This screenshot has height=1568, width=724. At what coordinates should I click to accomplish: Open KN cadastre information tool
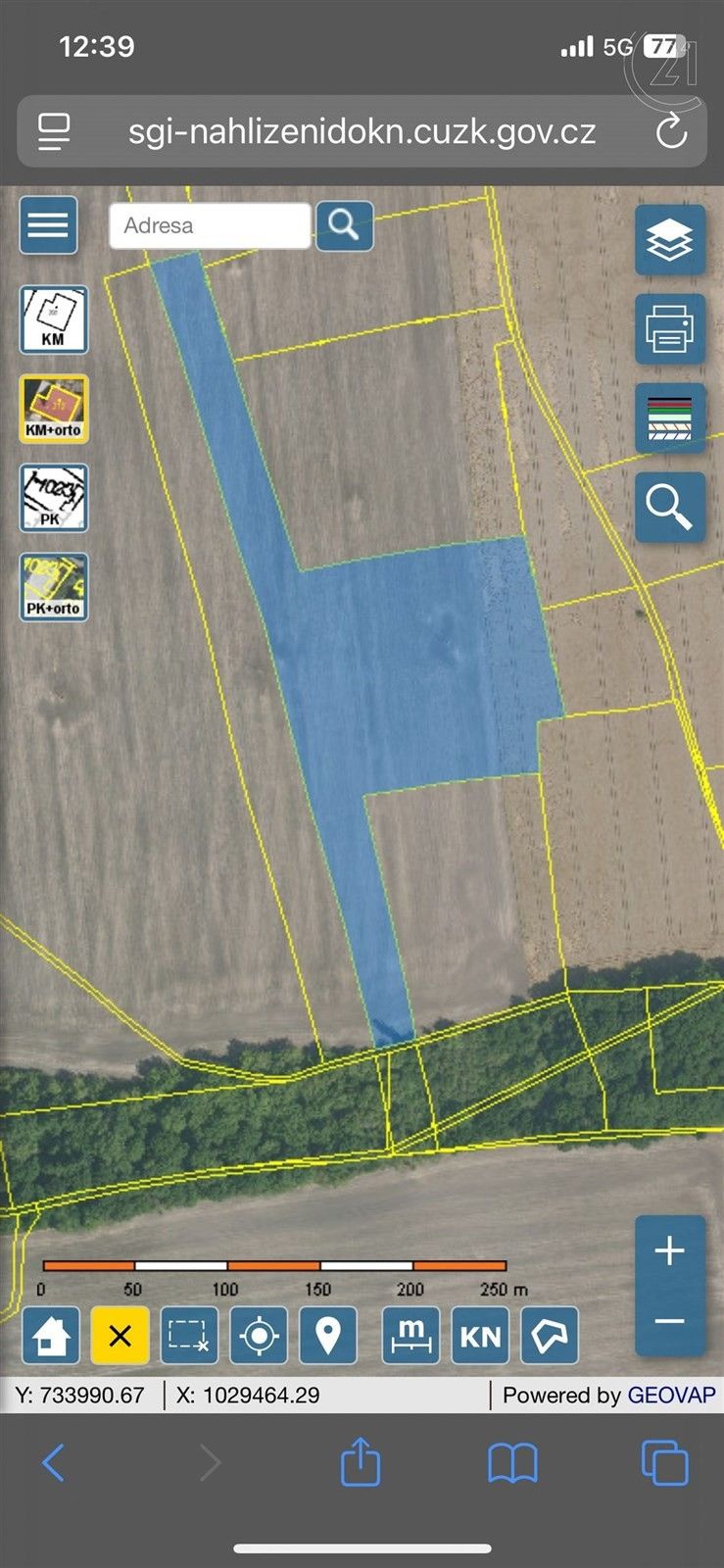click(480, 1335)
